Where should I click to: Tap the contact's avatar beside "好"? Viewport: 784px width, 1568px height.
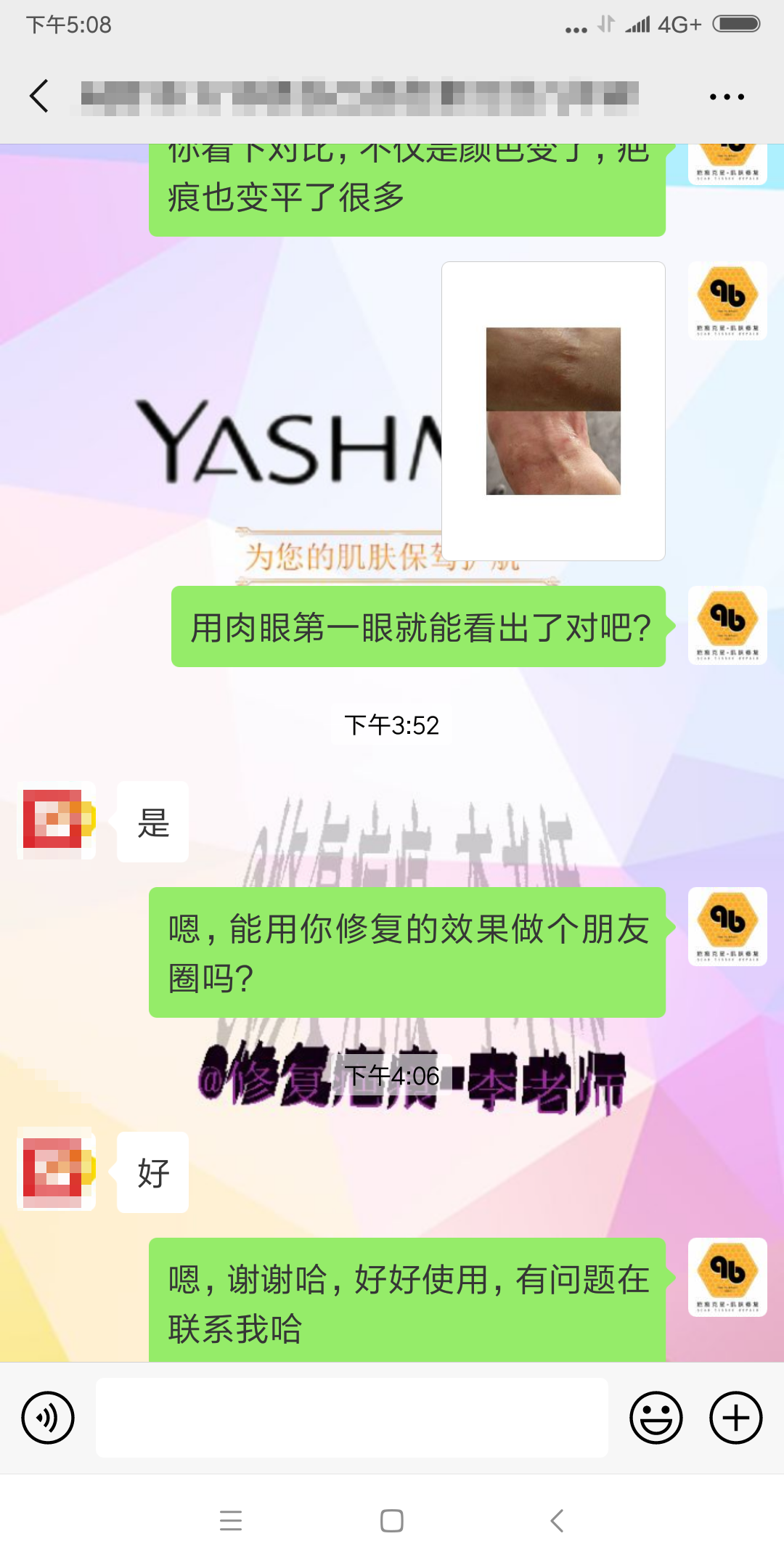57,1168
